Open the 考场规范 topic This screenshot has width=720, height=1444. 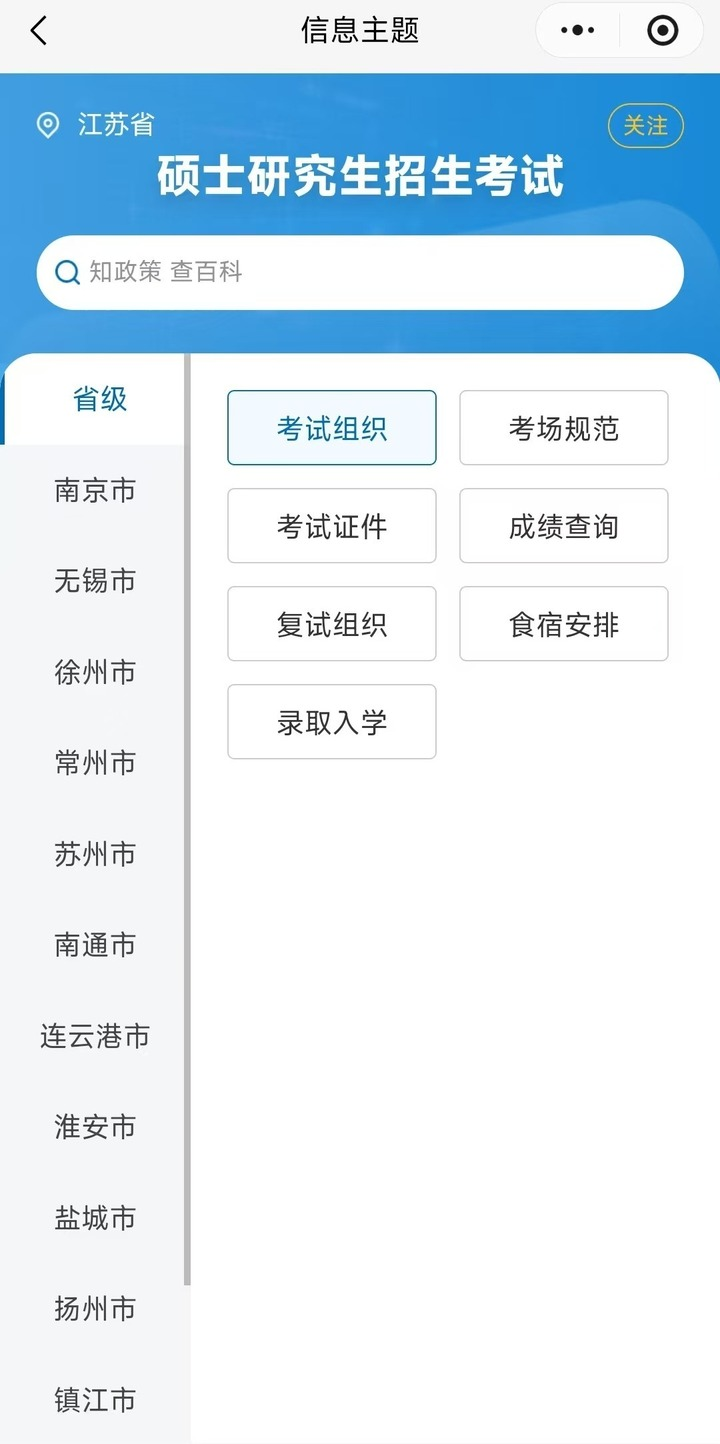564,428
